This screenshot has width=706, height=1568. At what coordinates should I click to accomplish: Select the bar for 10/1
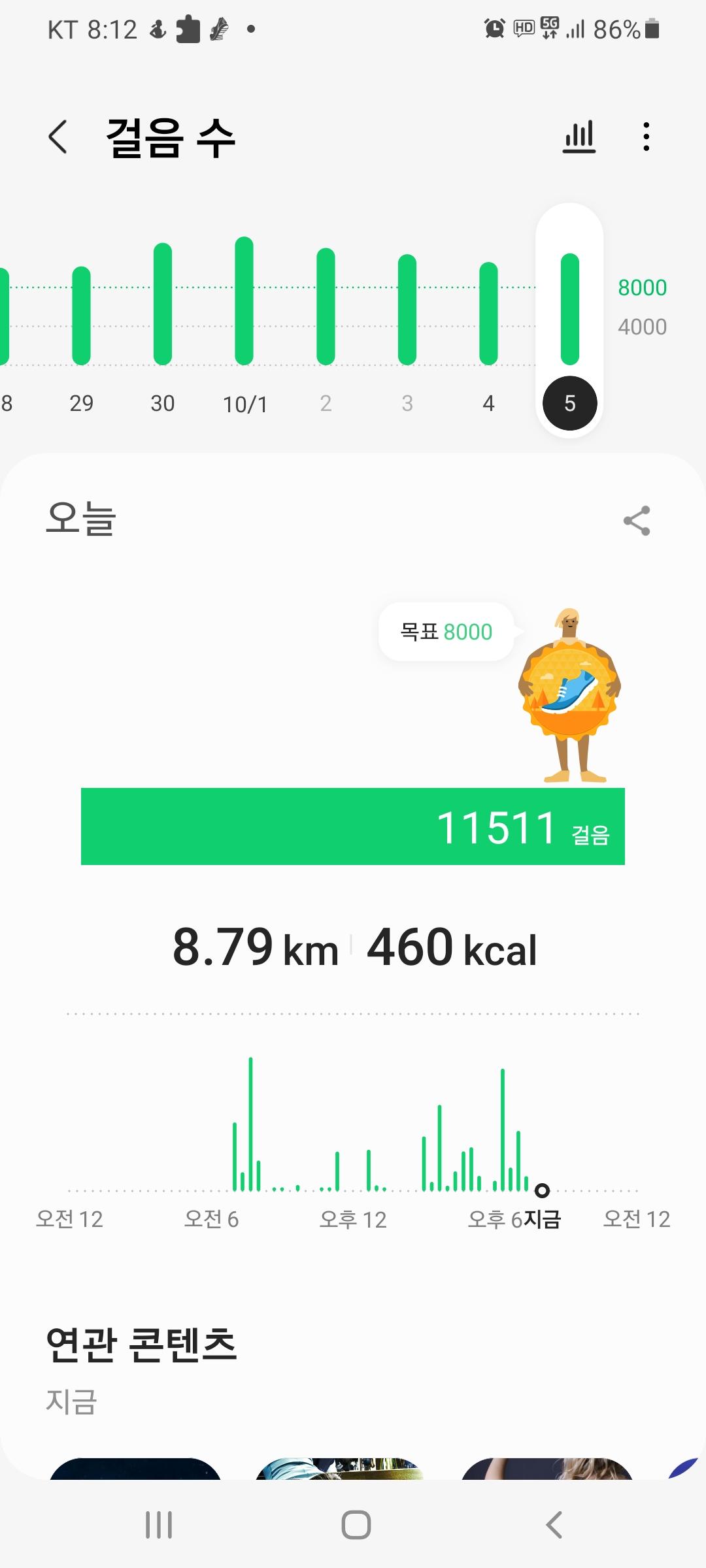(244, 301)
